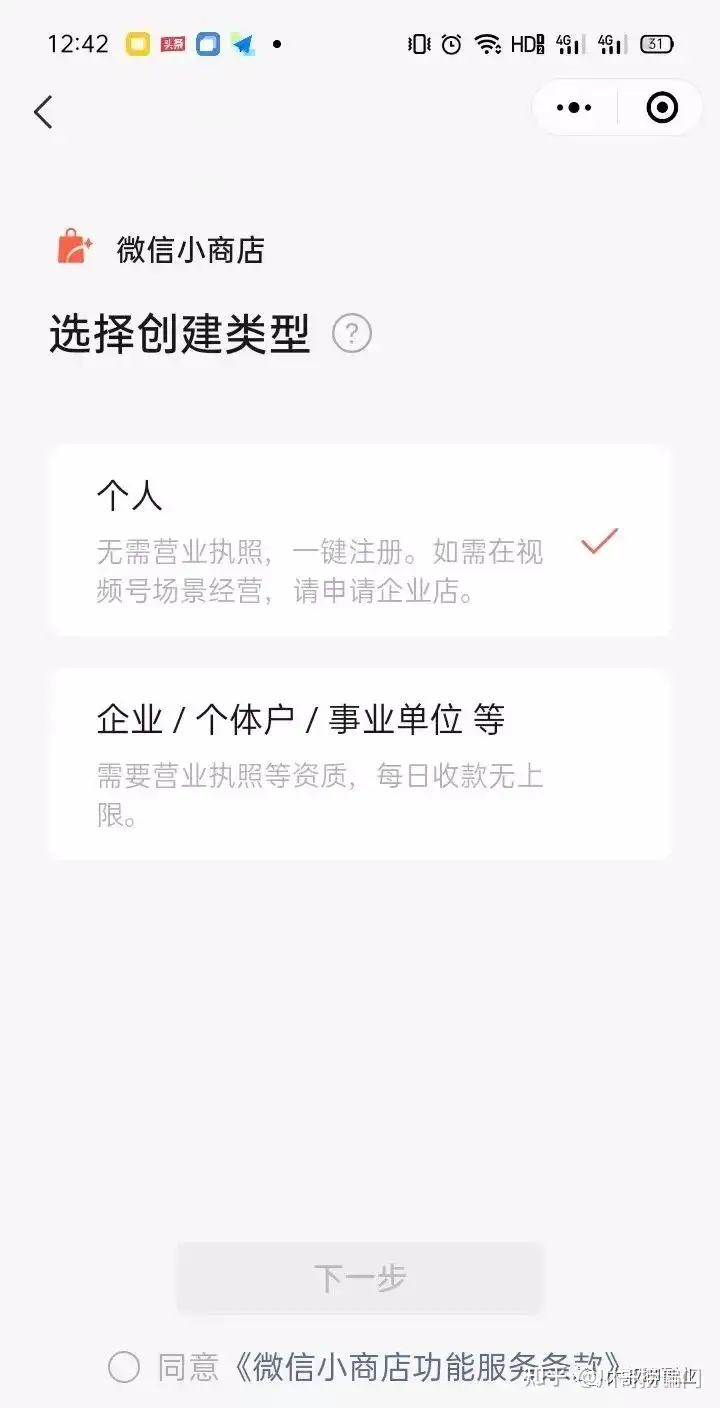Choose 企业 / 个体户 / 事业单位 option

(360, 764)
